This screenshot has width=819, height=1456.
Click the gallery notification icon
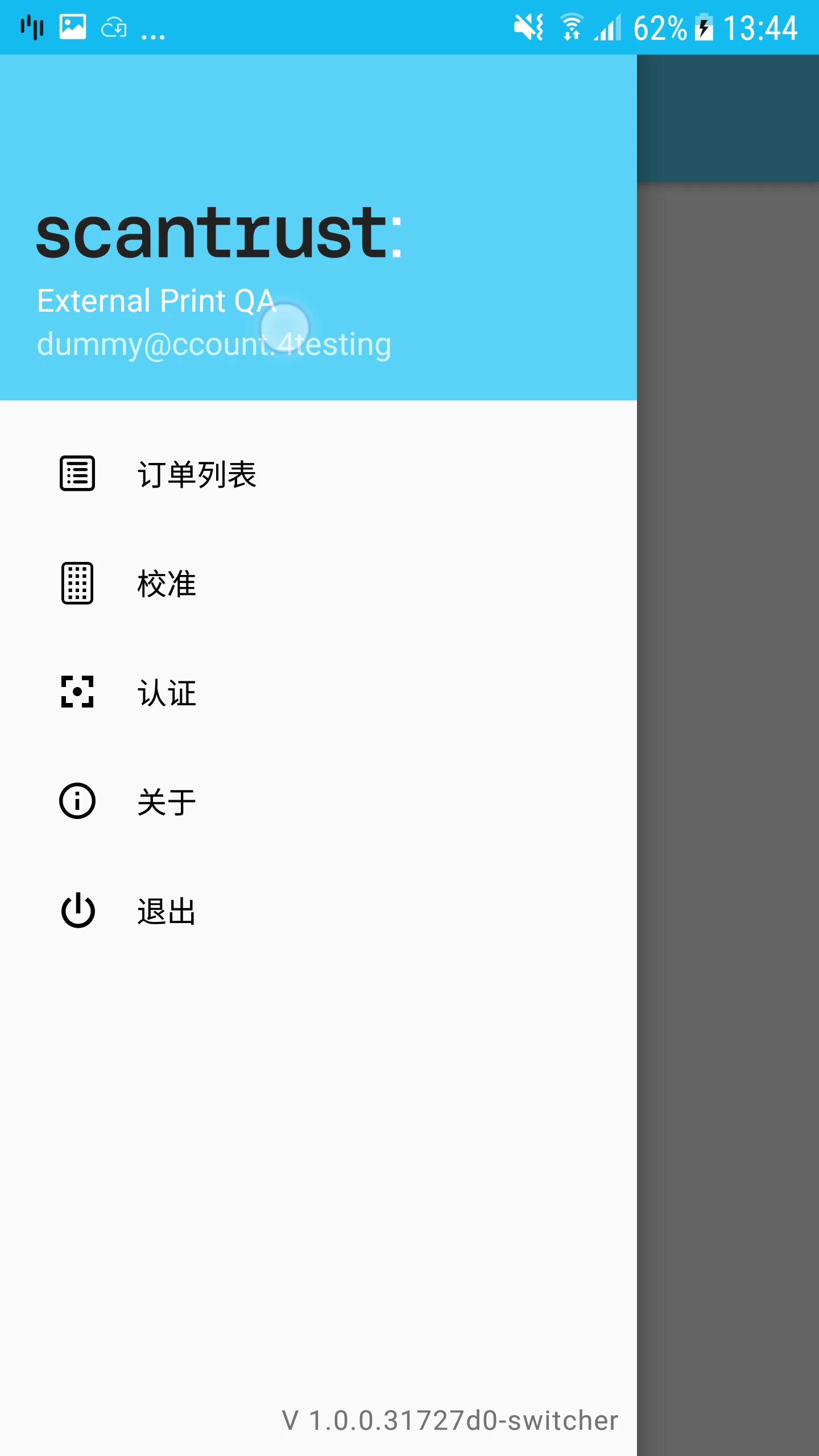point(72,26)
